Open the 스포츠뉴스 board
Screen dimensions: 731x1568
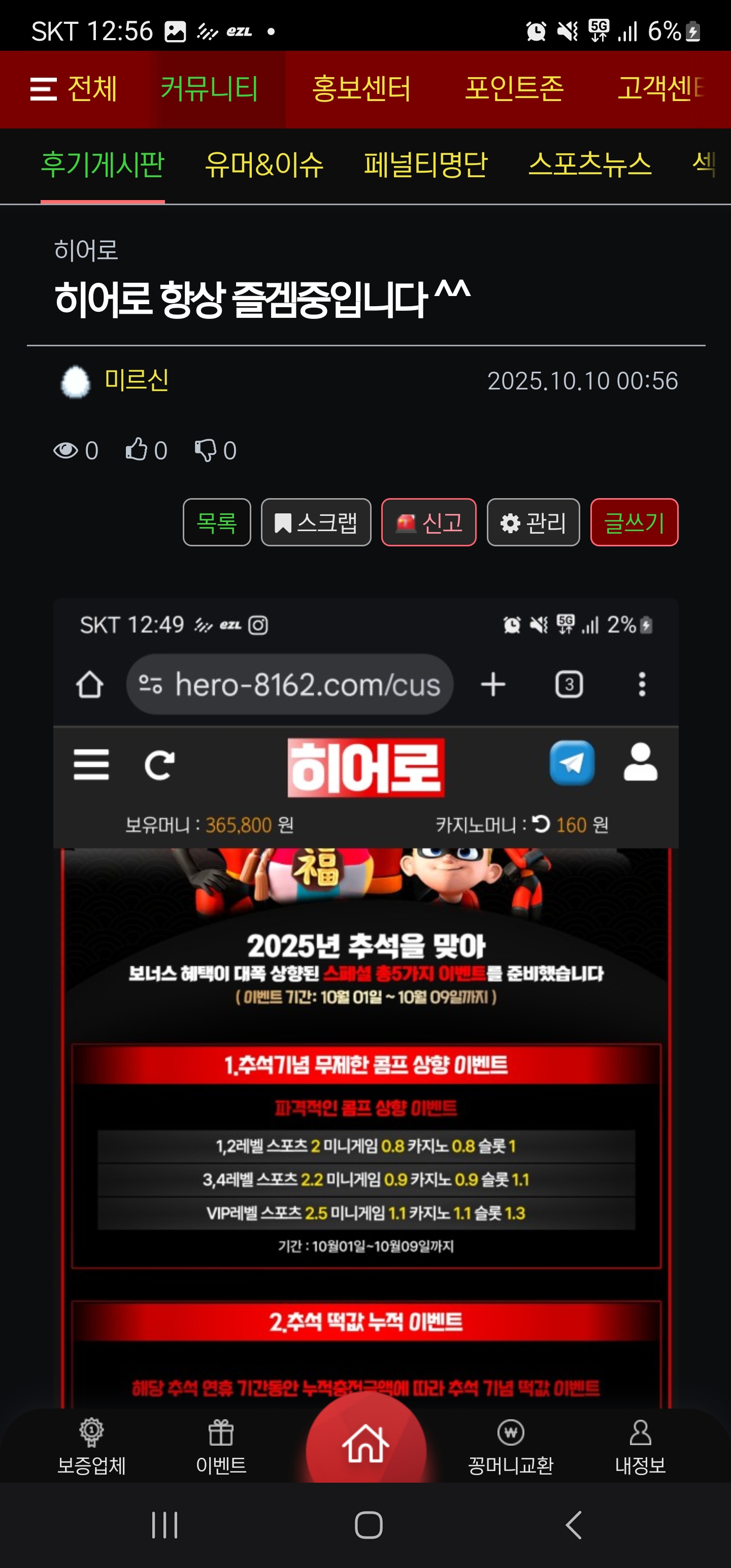[x=589, y=165]
